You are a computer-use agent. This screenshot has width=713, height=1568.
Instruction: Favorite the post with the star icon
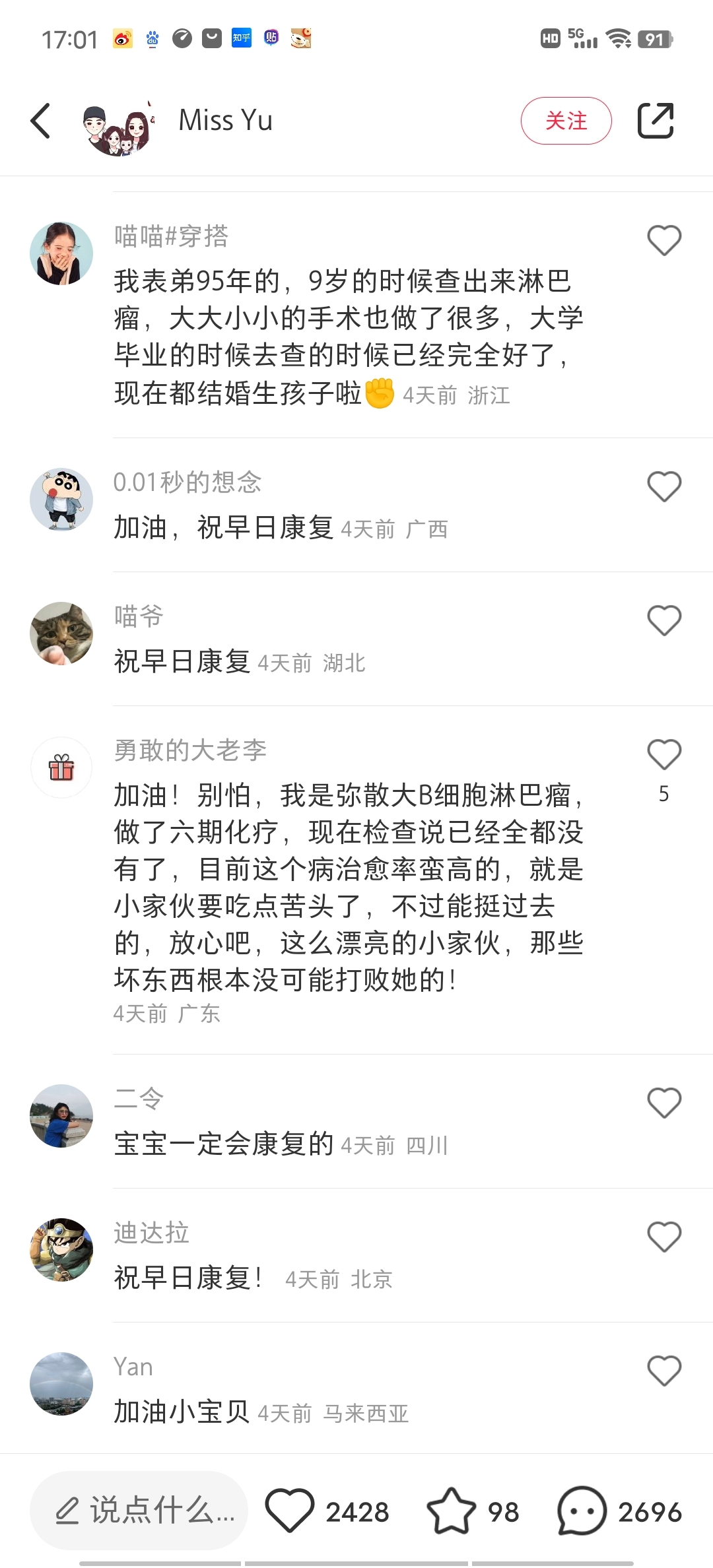click(x=452, y=1511)
